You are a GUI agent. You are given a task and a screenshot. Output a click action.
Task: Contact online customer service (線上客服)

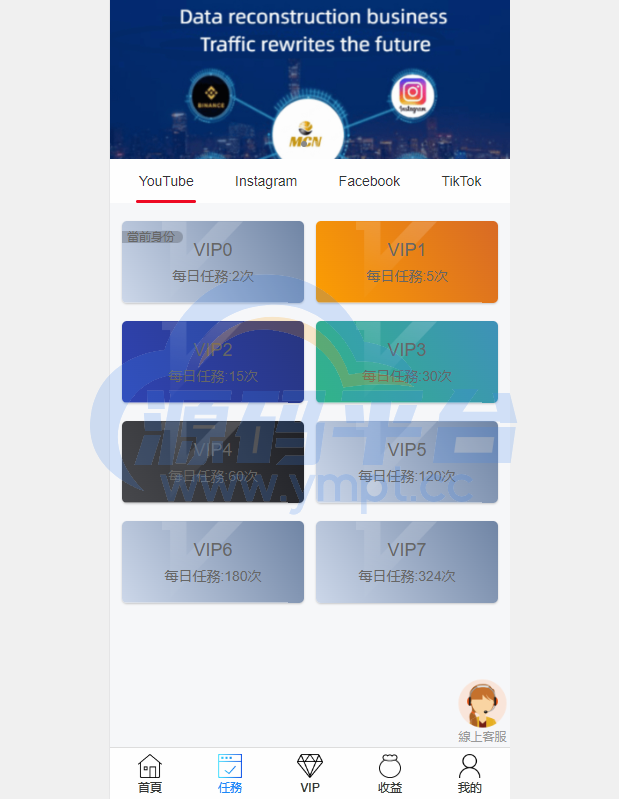pos(482,709)
